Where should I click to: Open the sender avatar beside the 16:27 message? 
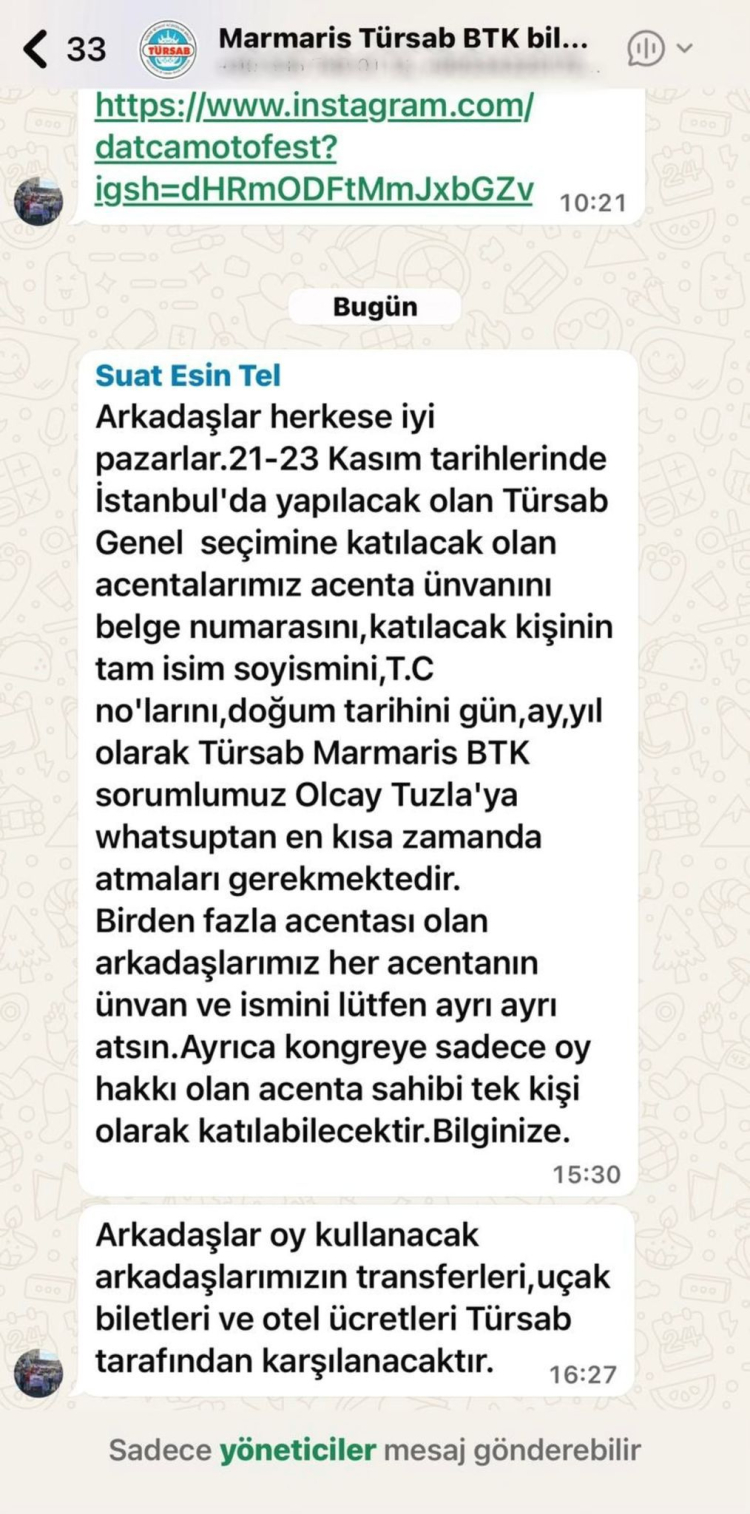click(x=39, y=1372)
